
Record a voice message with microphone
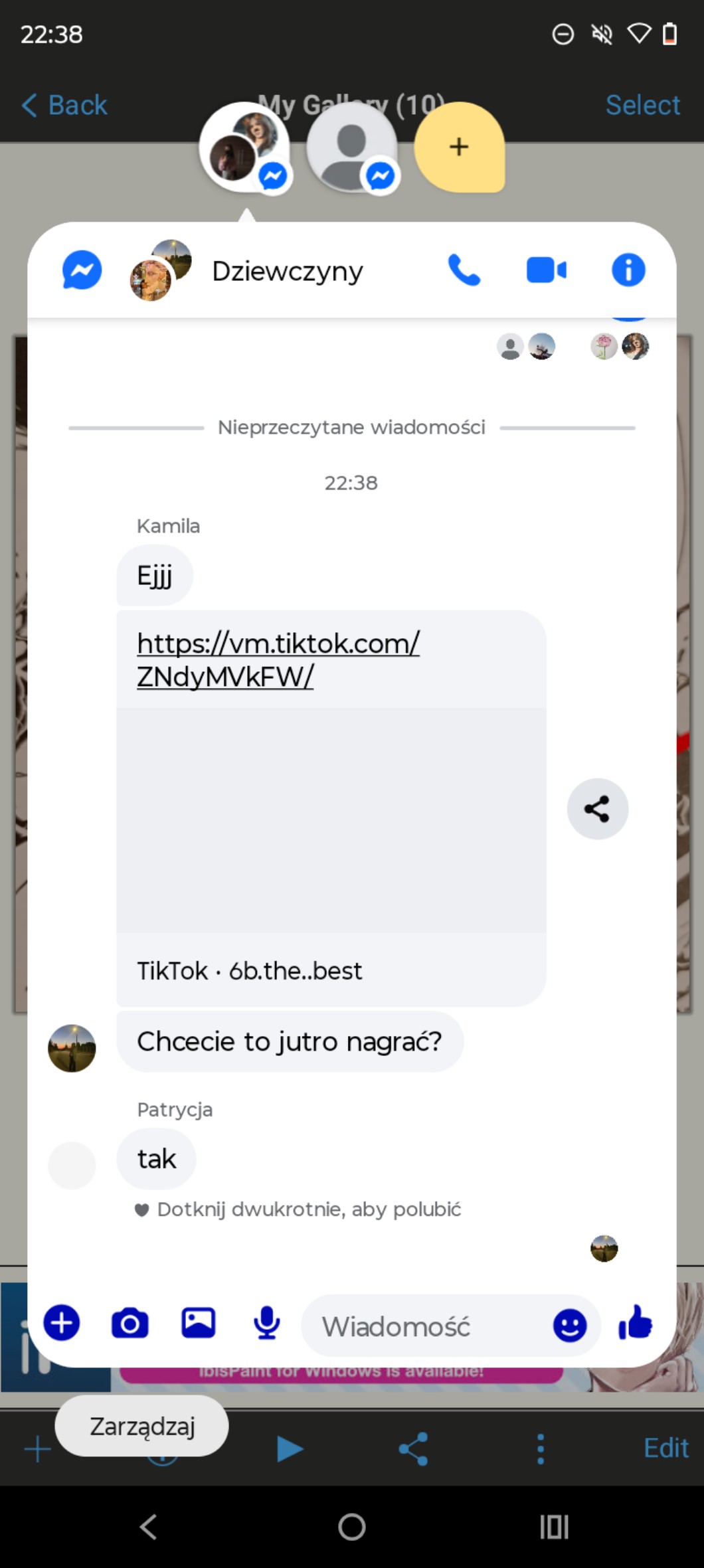pos(266,1323)
